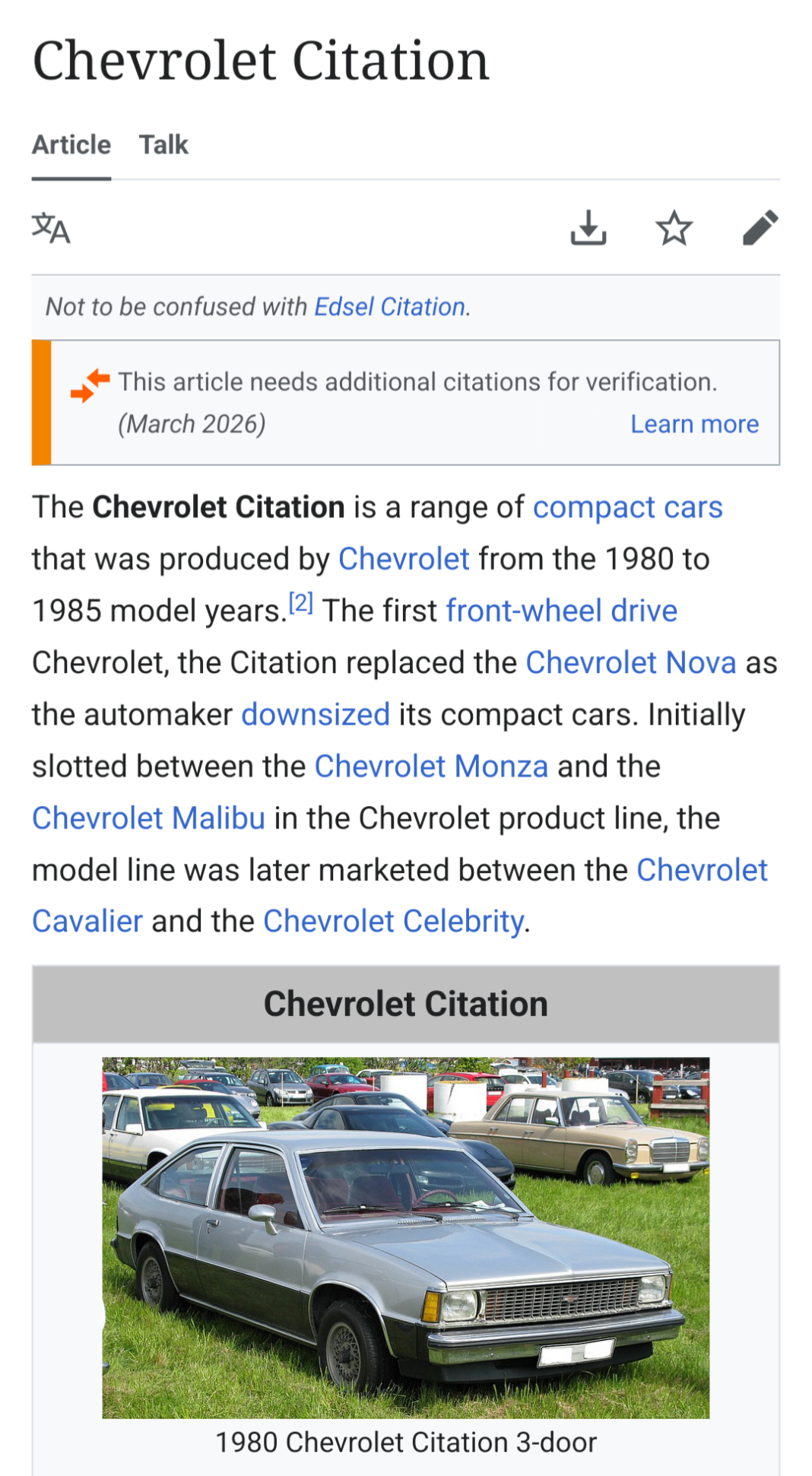Select the Article tab
Viewport: 812px width, 1476px height.
coord(71,144)
